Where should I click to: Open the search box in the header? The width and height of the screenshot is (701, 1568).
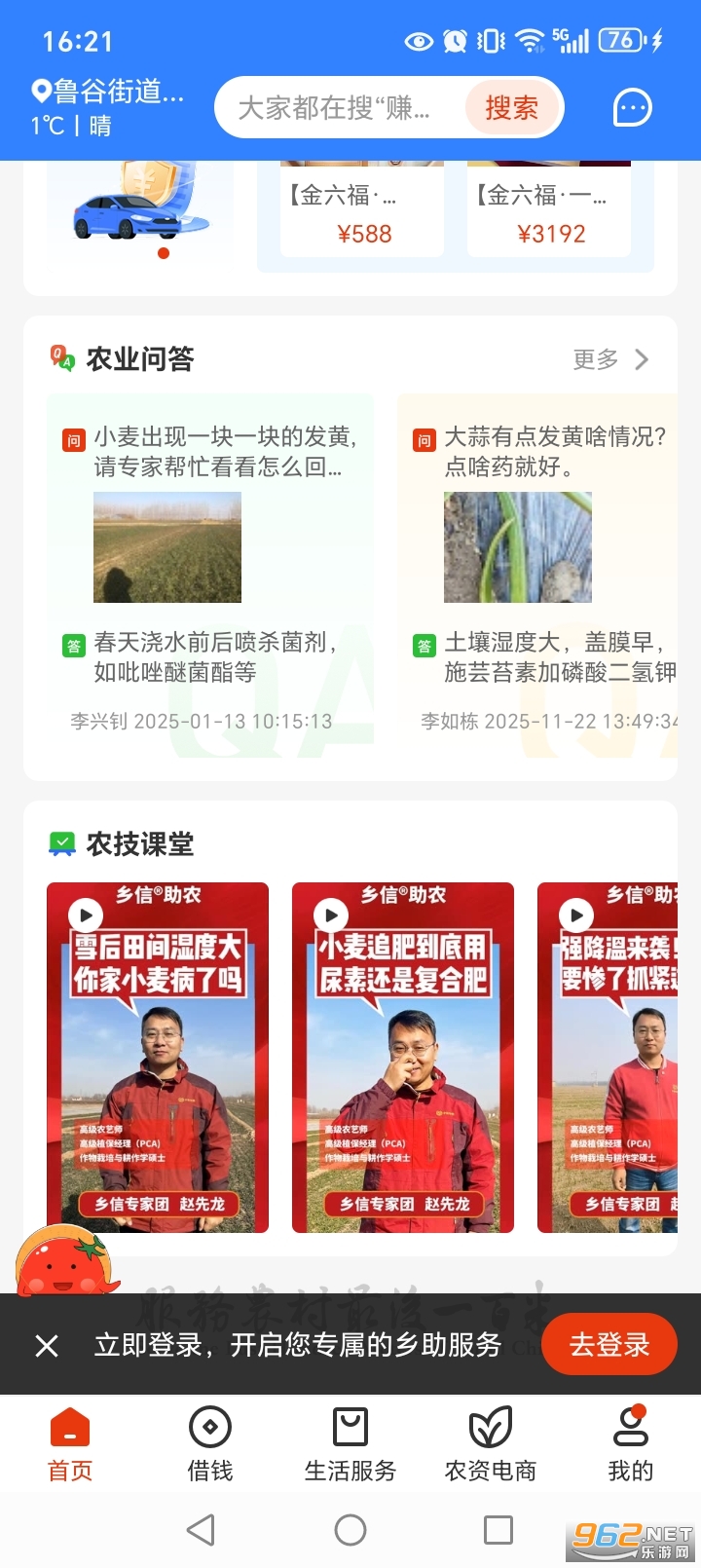tap(336, 108)
